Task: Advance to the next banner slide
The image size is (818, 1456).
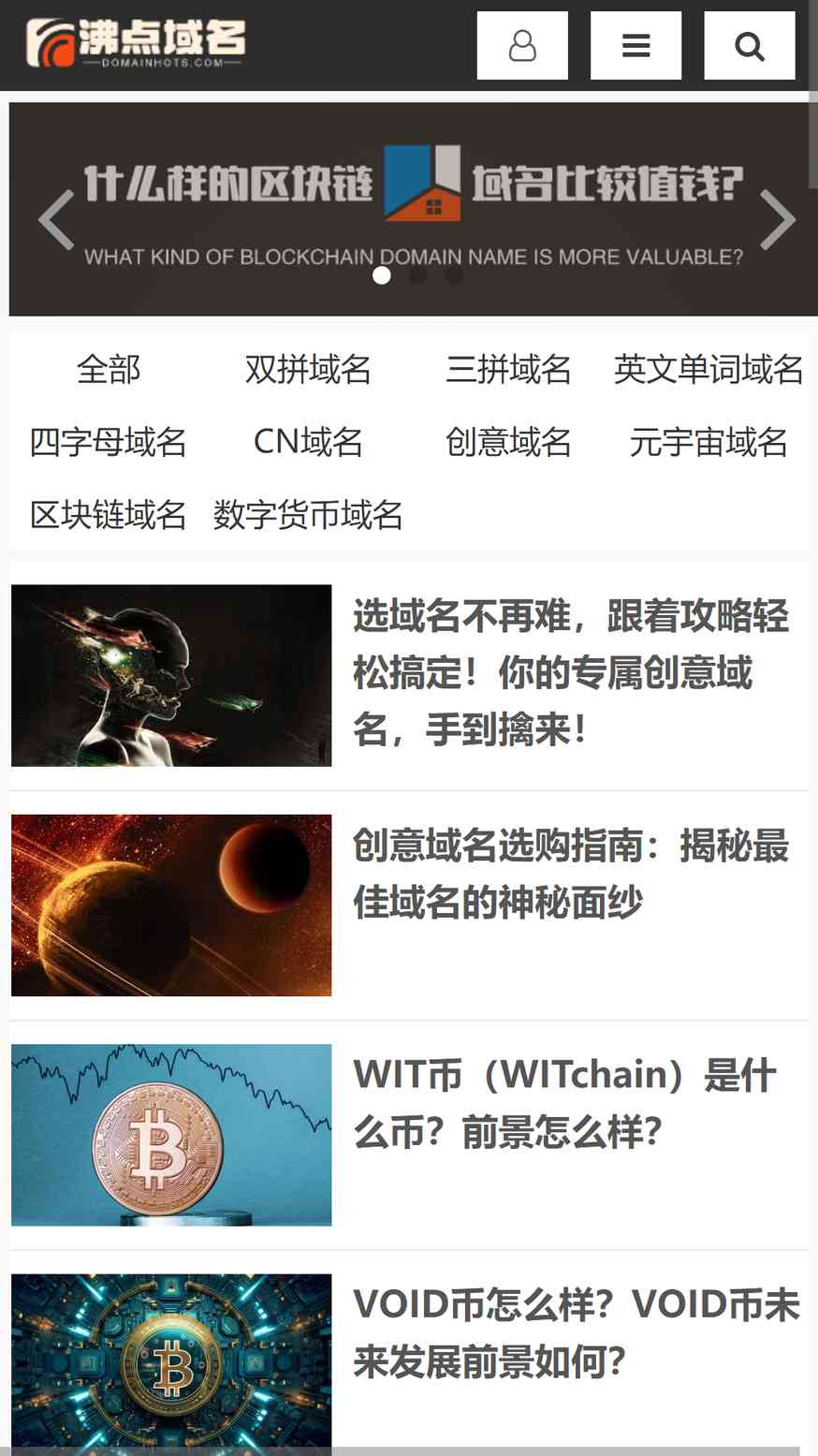Action: 777,220
